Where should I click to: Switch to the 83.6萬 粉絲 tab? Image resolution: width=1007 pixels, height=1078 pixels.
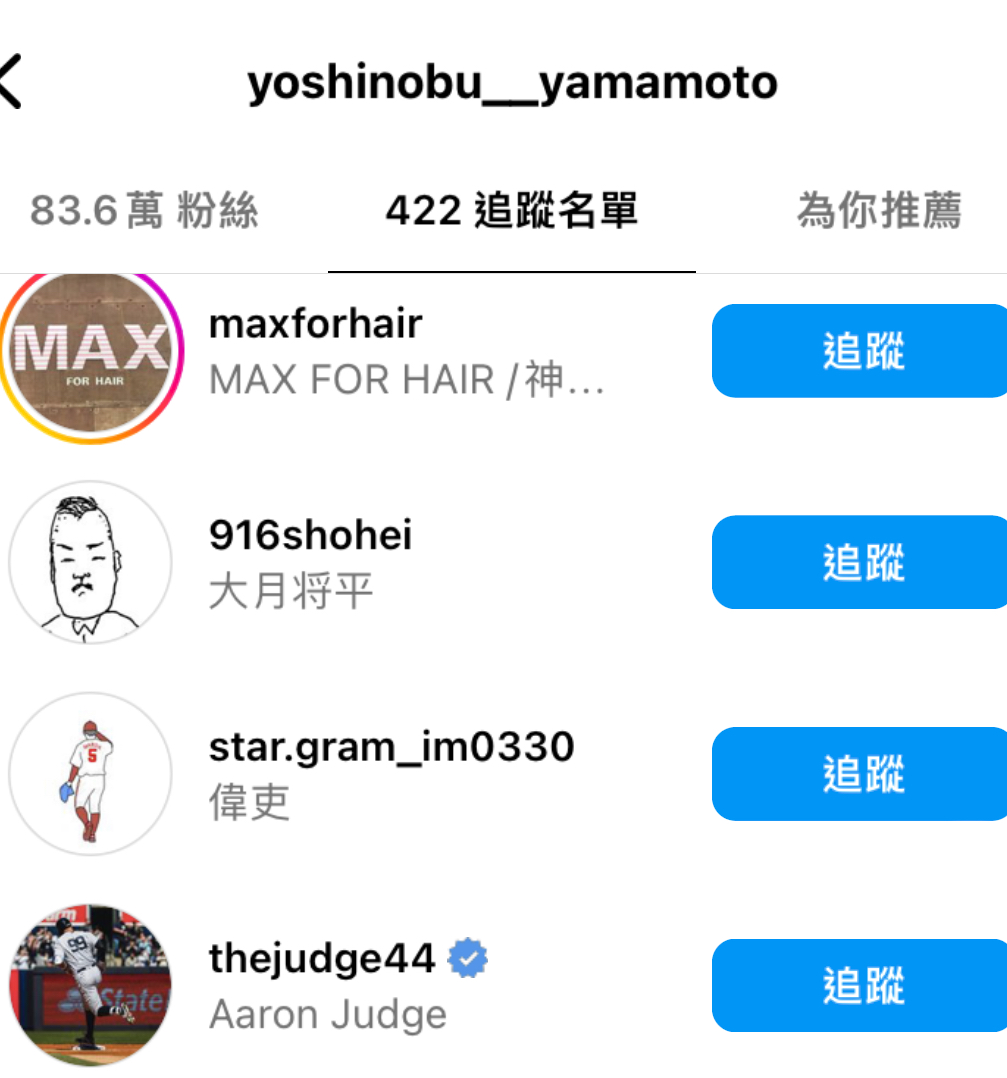144,211
